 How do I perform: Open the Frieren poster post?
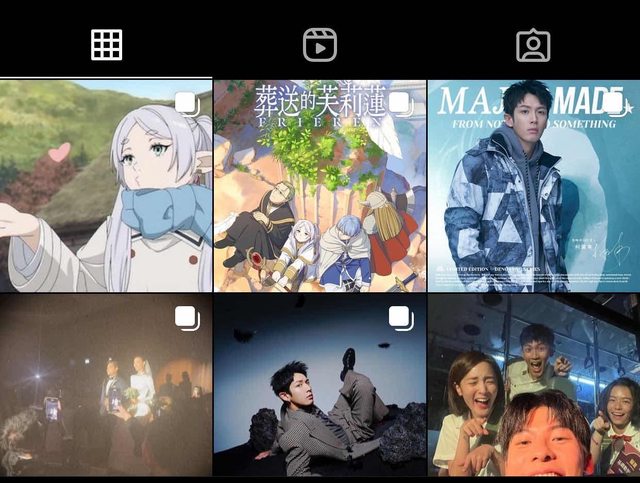click(x=320, y=187)
